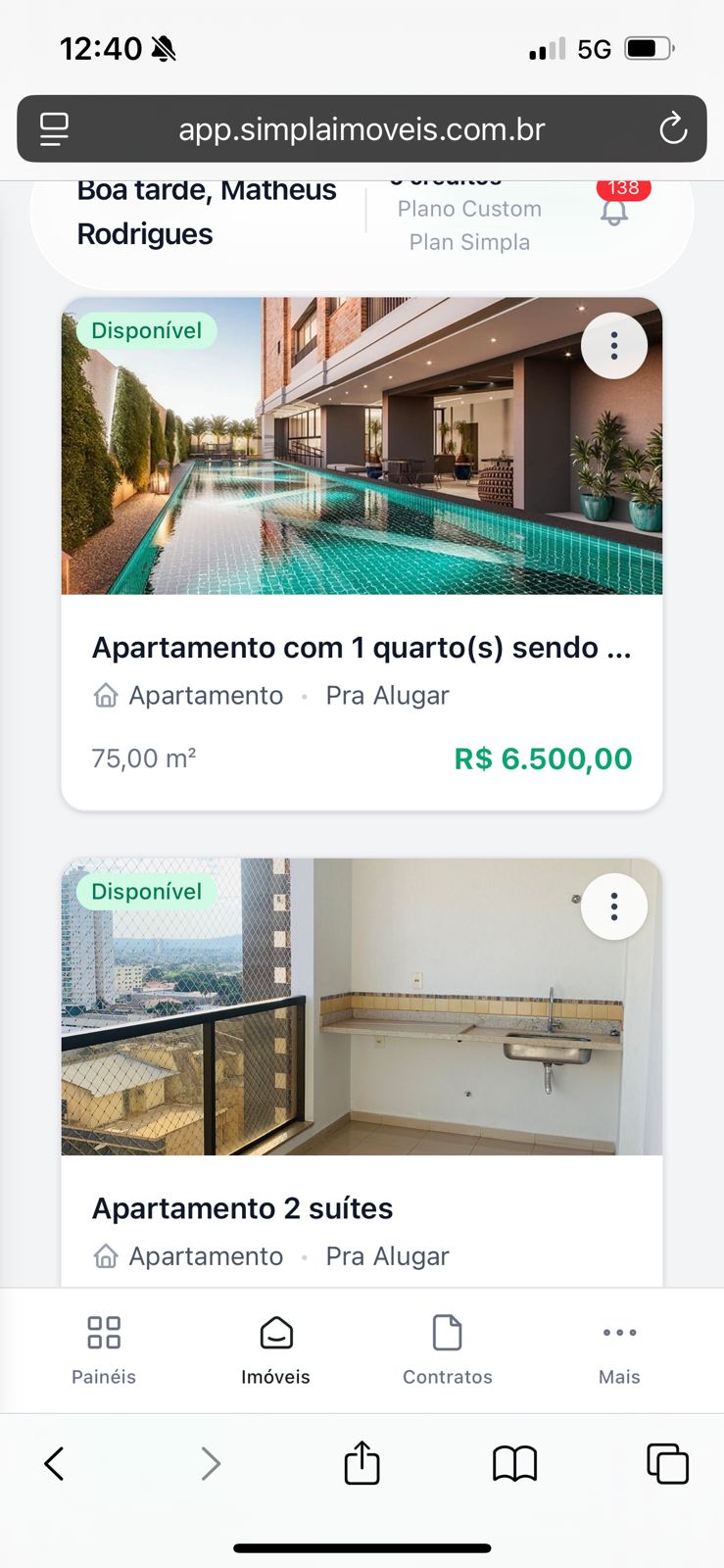The width and height of the screenshot is (724, 1568).
Task: Open the options menu on the pool apartment card
Action: [614, 345]
